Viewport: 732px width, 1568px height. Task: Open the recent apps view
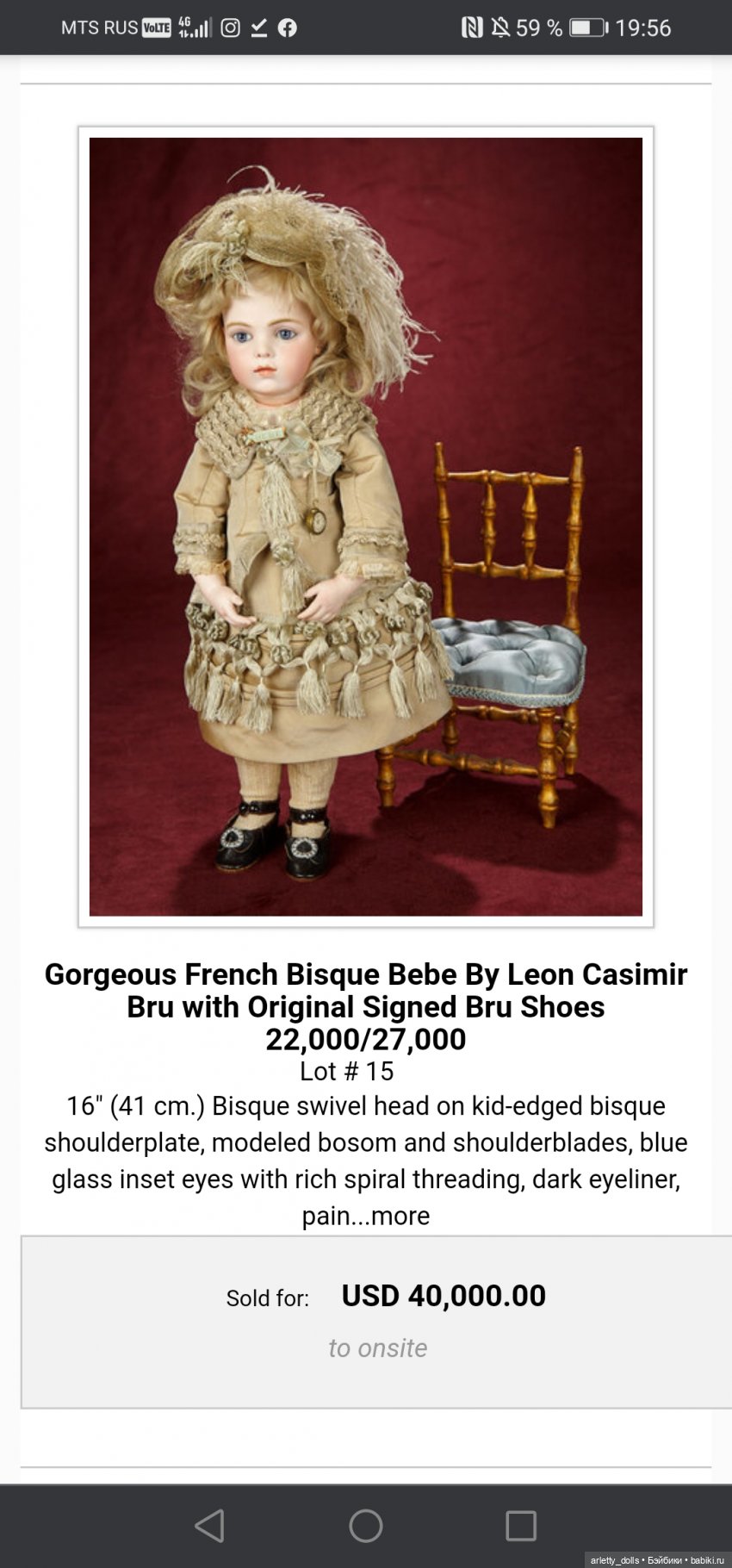click(521, 1525)
